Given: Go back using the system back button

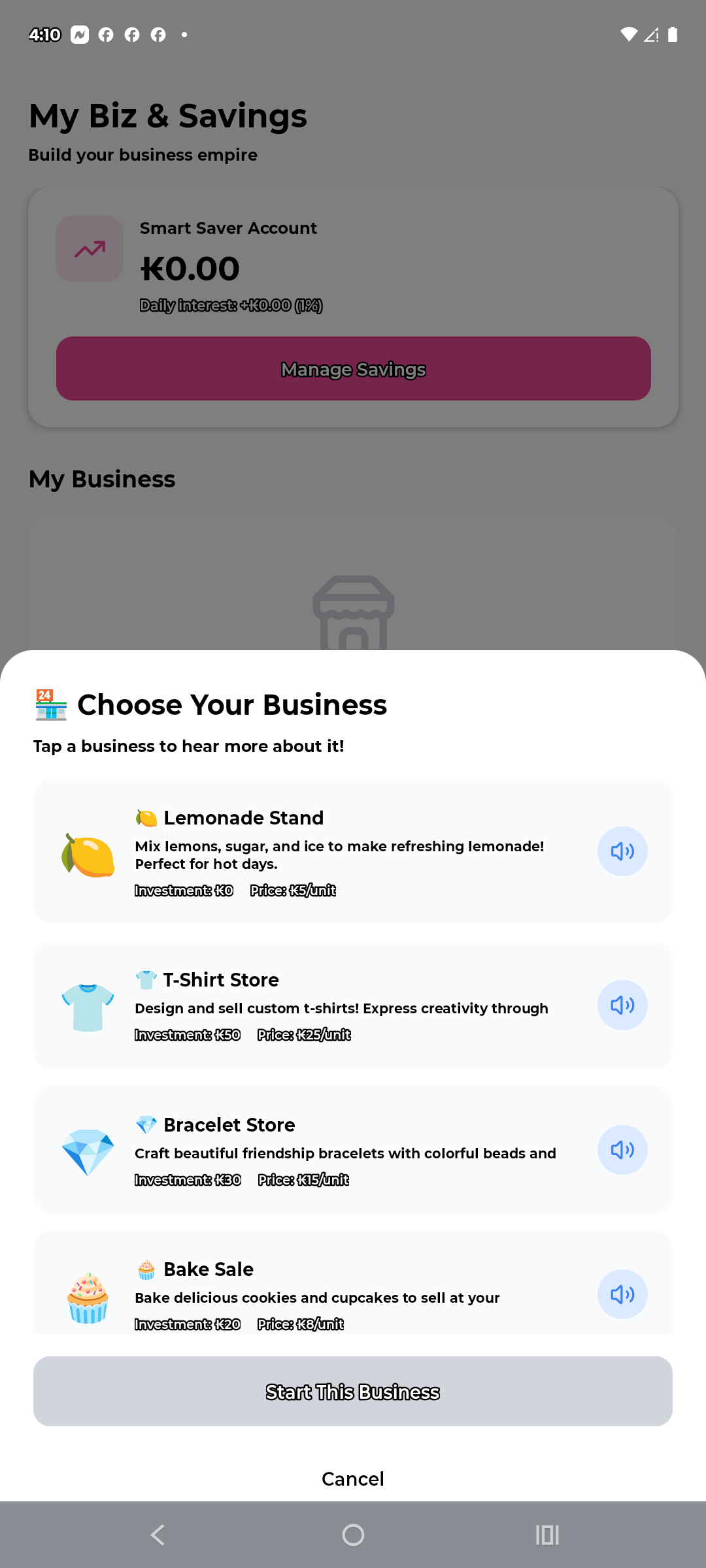Looking at the screenshot, I should pos(158,1535).
